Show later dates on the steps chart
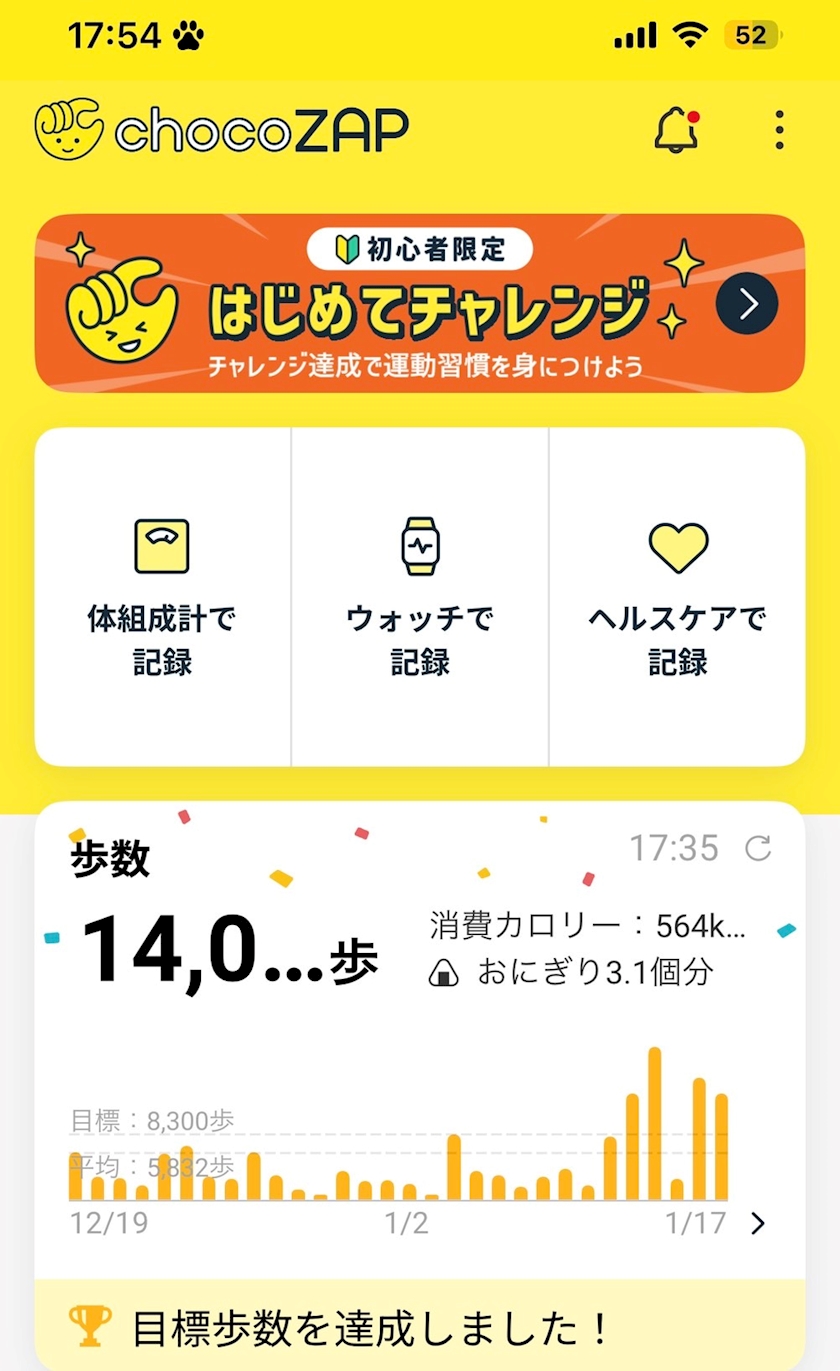 (x=758, y=1223)
